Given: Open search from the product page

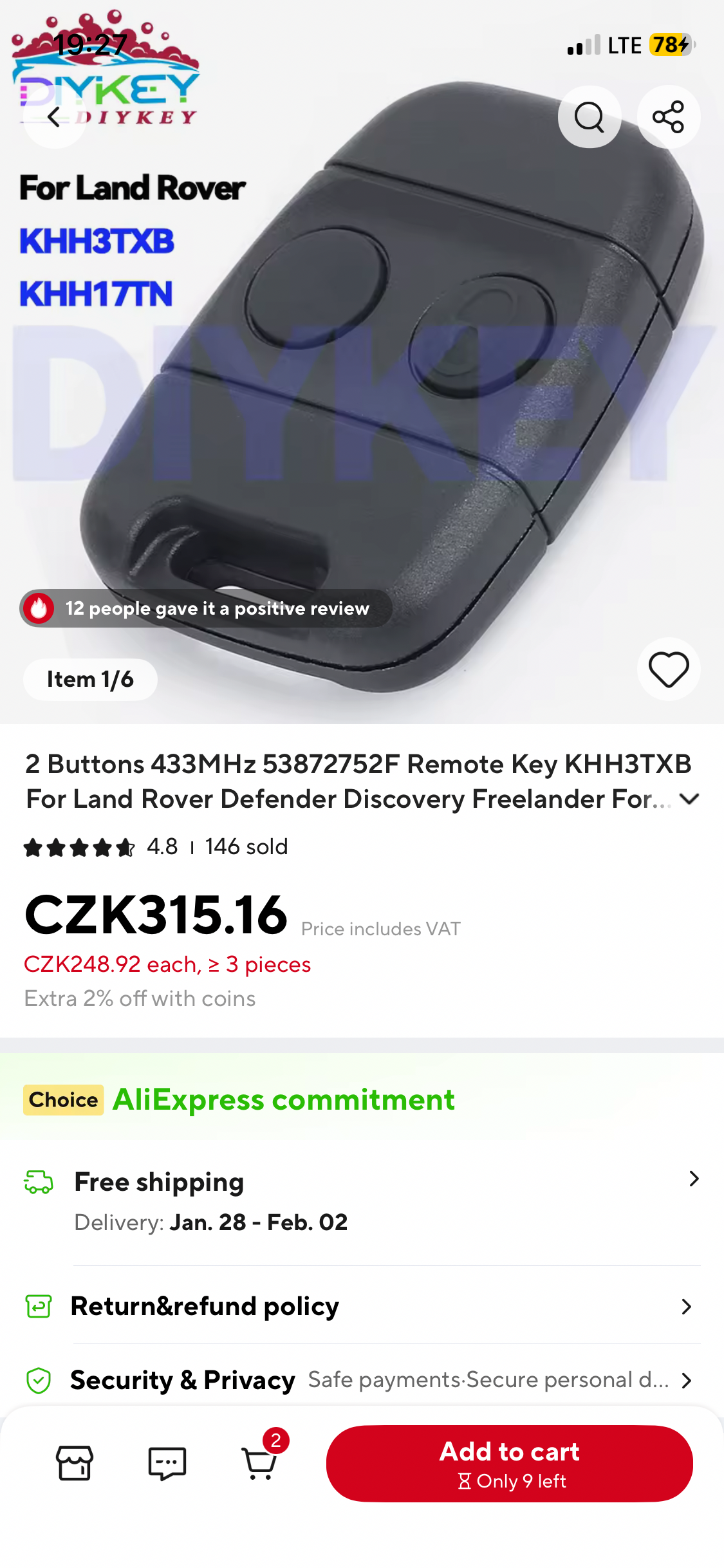Looking at the screenshot, I should pos(589,117).
